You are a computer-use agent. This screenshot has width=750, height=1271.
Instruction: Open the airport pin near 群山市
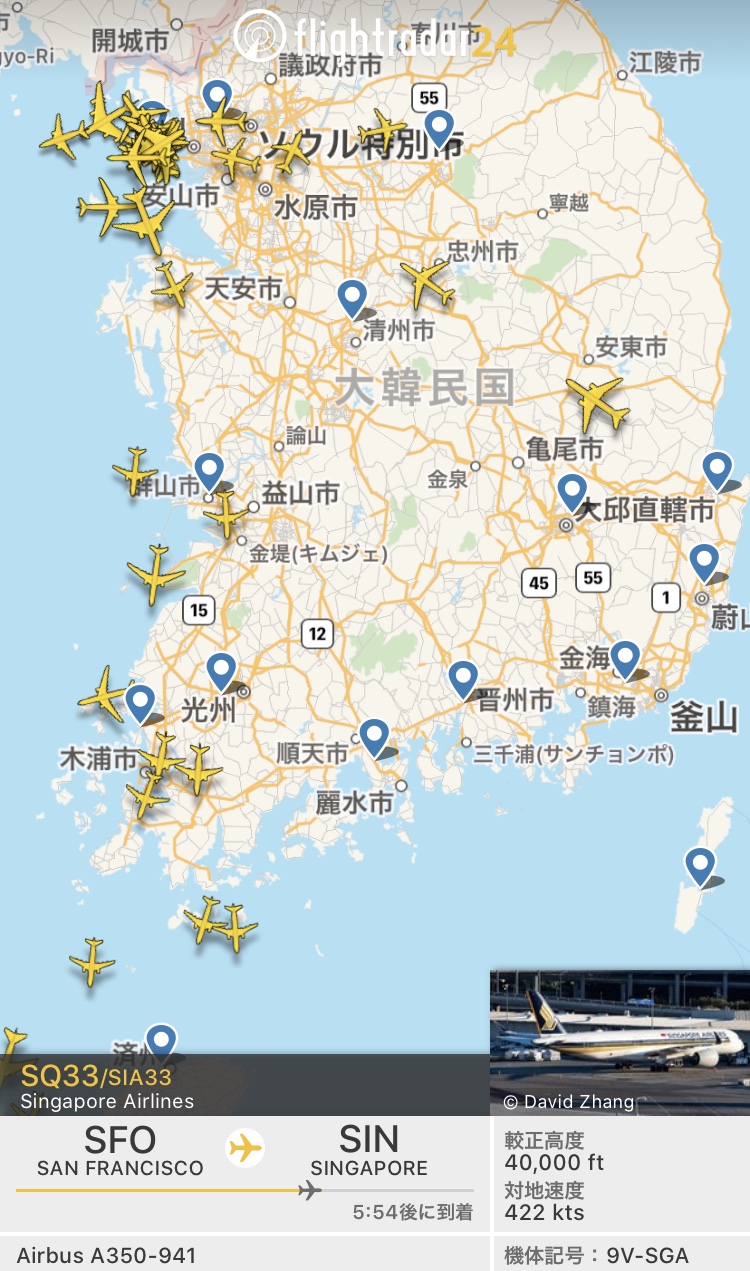[209, 472]
